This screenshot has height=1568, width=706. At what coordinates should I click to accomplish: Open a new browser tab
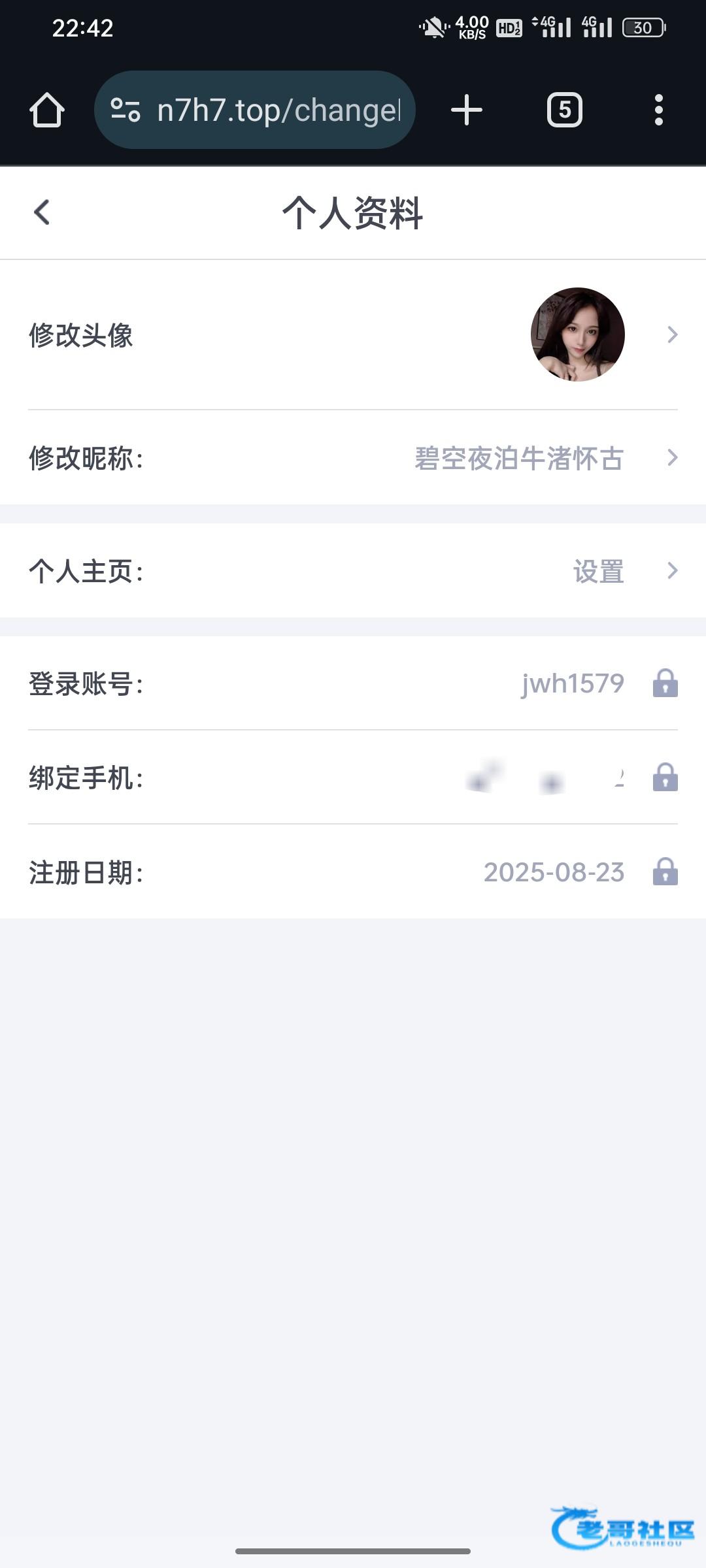pyautogui.click(x=467, y=110)
